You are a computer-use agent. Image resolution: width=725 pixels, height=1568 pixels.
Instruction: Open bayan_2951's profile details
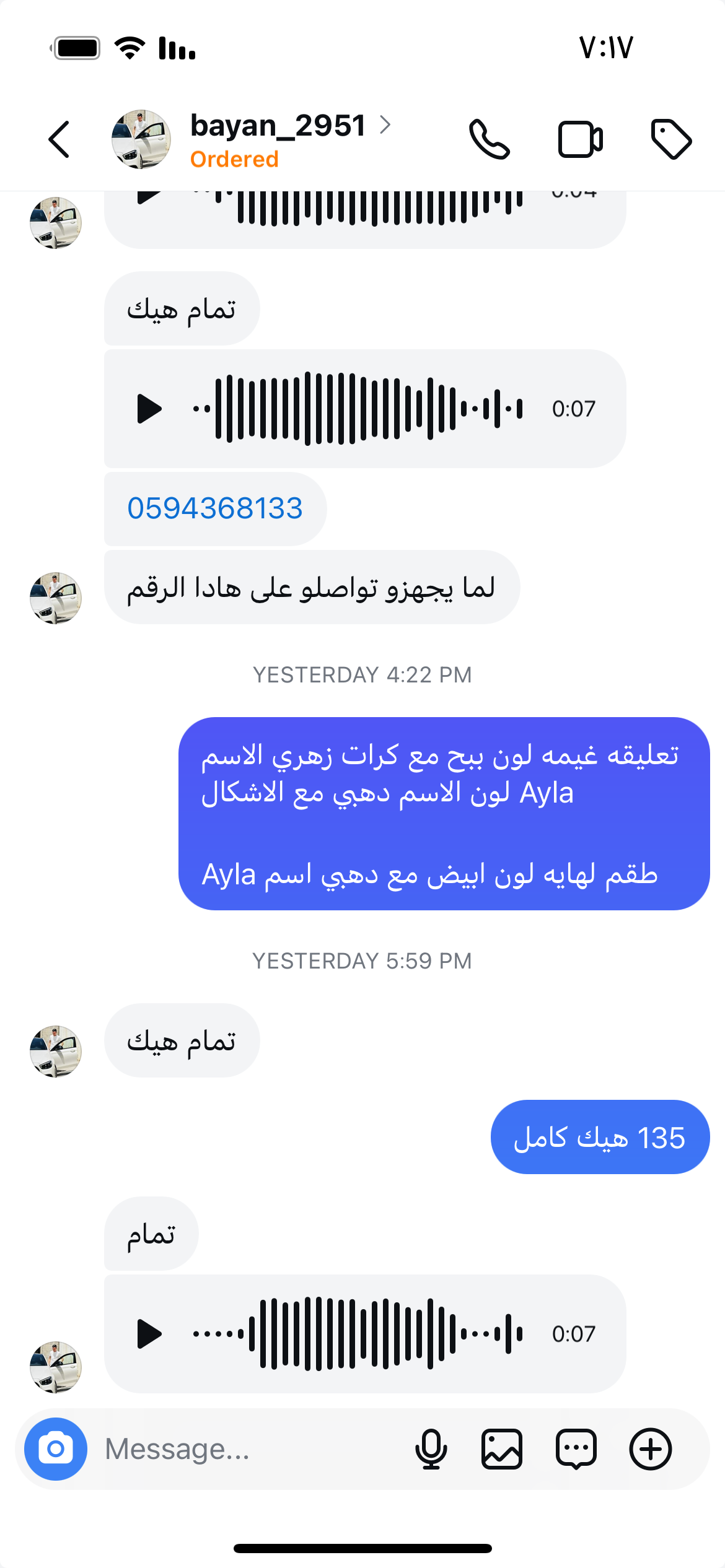278,126
